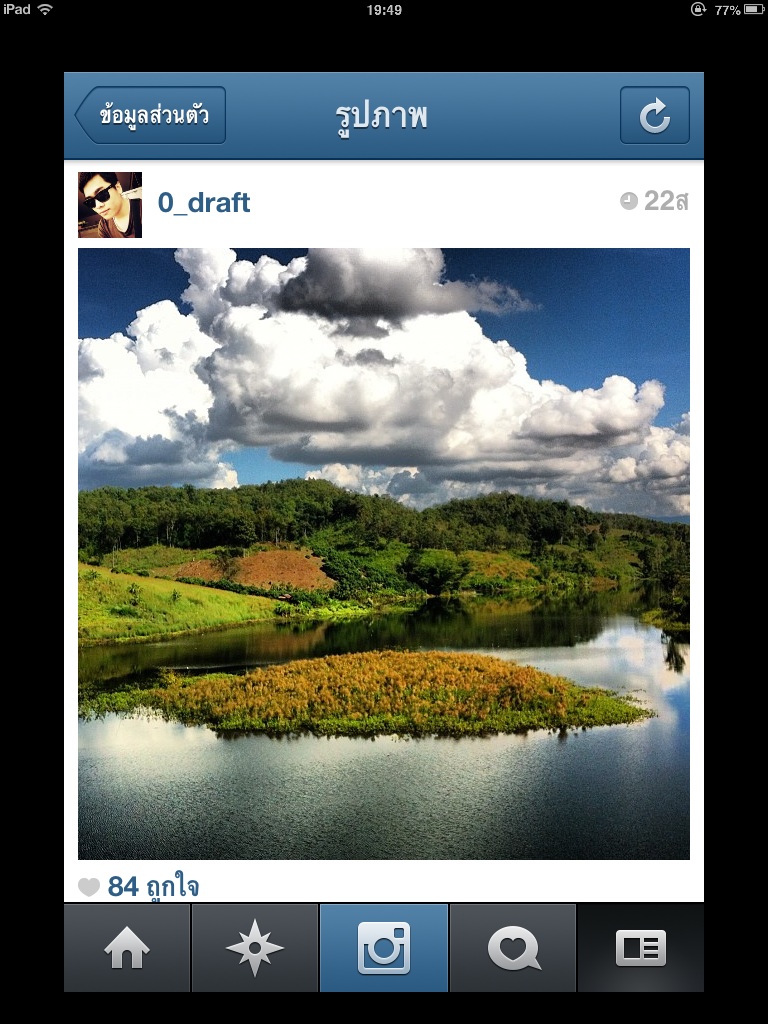
Task: Switch to the Explore star tab
Action: (x=255, y=948)
